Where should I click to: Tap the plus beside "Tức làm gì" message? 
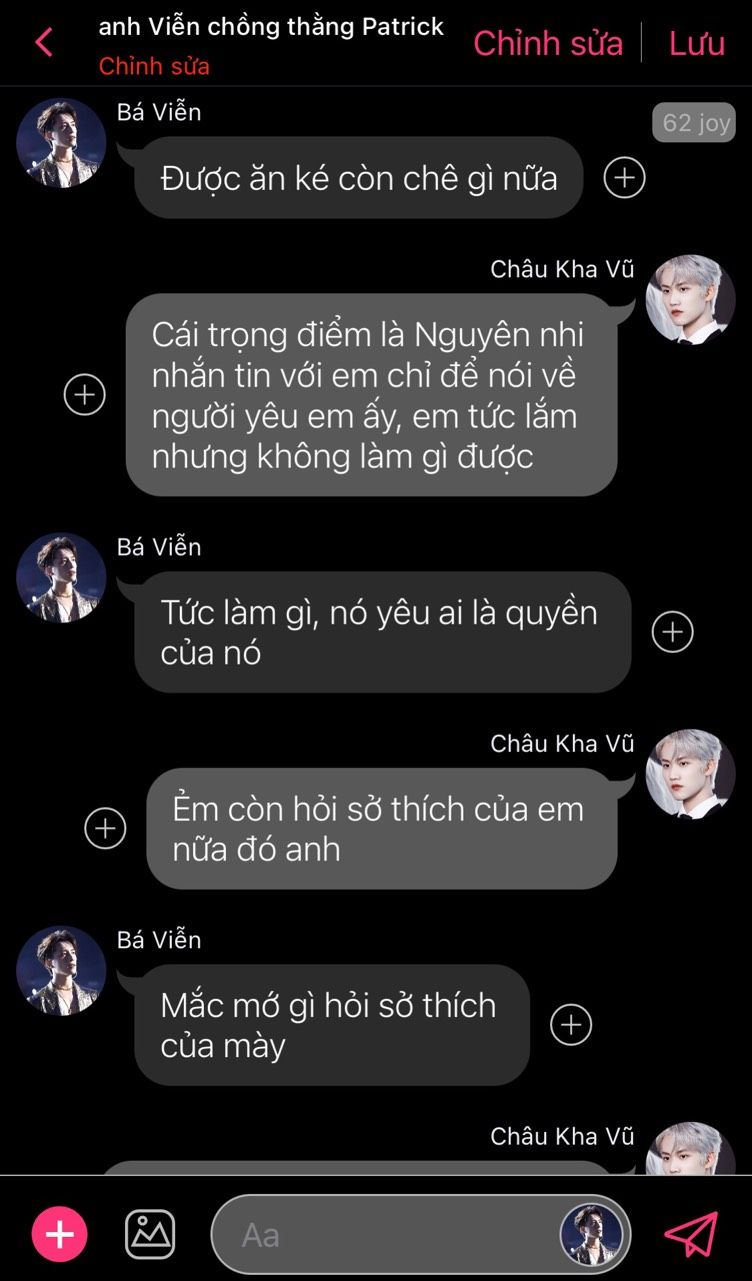pyautogui.click(x=673, y=632)
